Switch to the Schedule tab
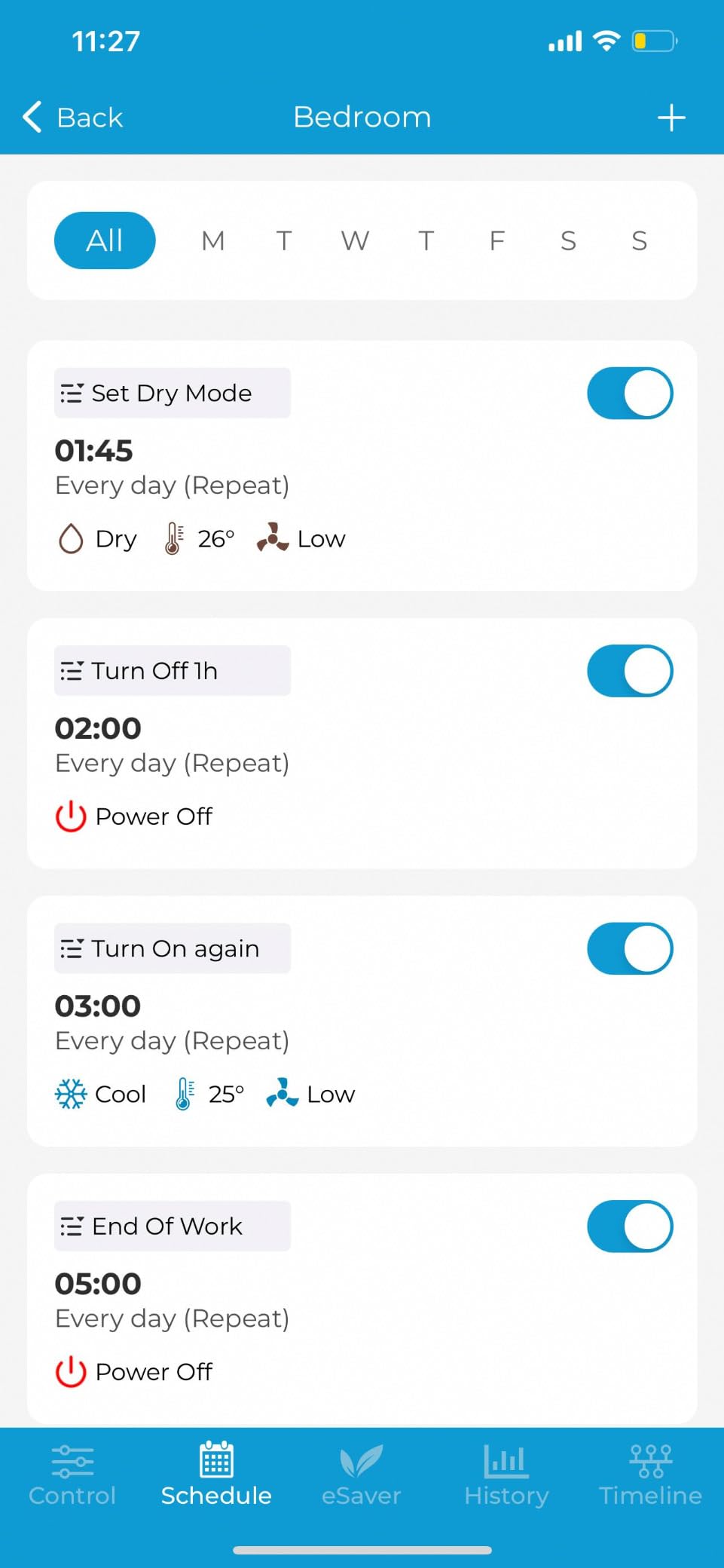The width and height of the screenshot is (724, 1568). click(215, 1474)
